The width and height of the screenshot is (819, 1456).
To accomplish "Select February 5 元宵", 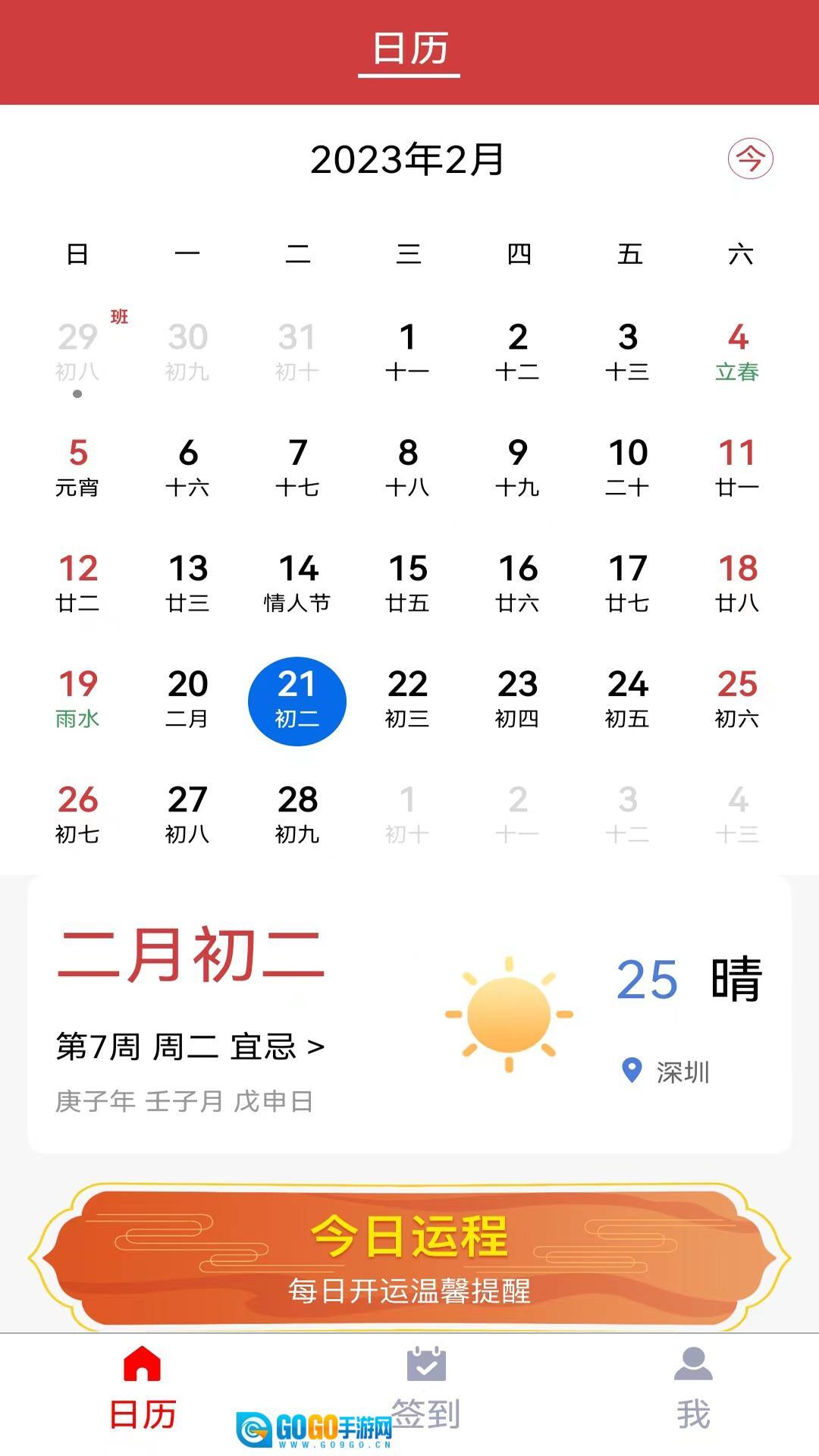I will tap(77, 466).
